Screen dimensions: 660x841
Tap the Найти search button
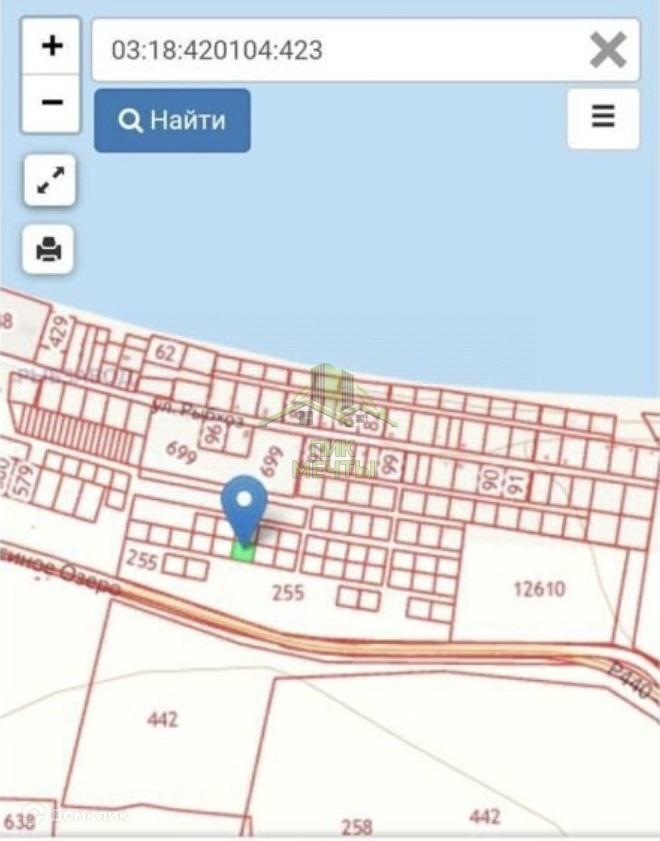point(172,121)
